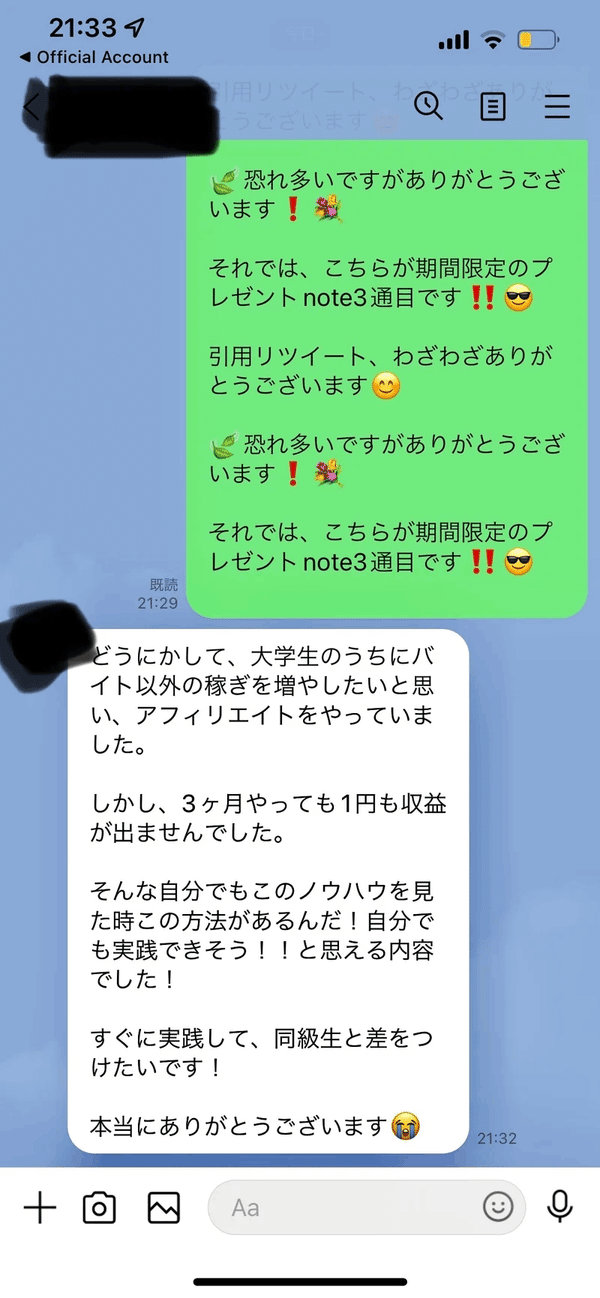Open the emoji sticker picker
600x1298 pixels.
pos(497,1207)
